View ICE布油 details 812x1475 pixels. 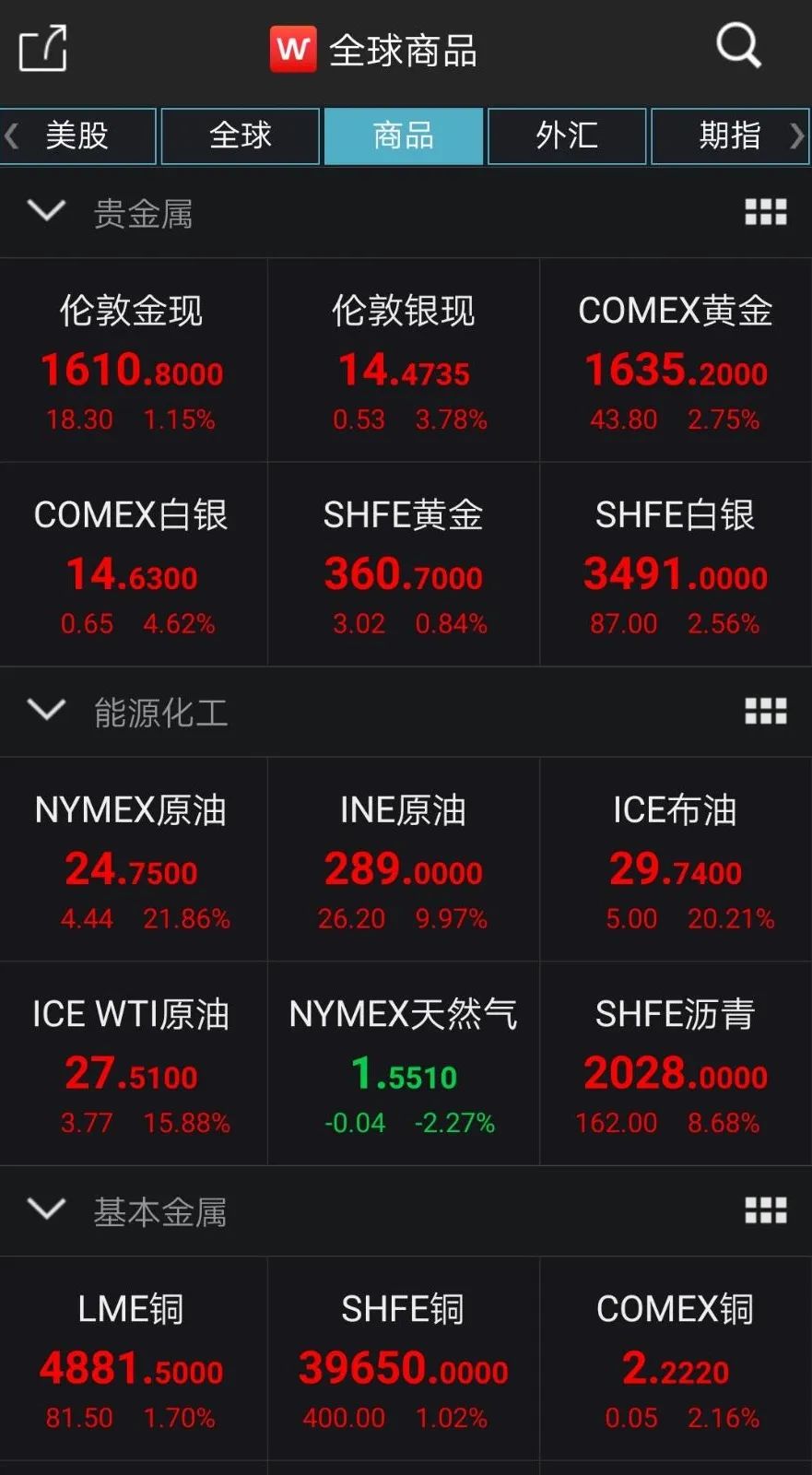pyautogui.click(x=676, y=859)
